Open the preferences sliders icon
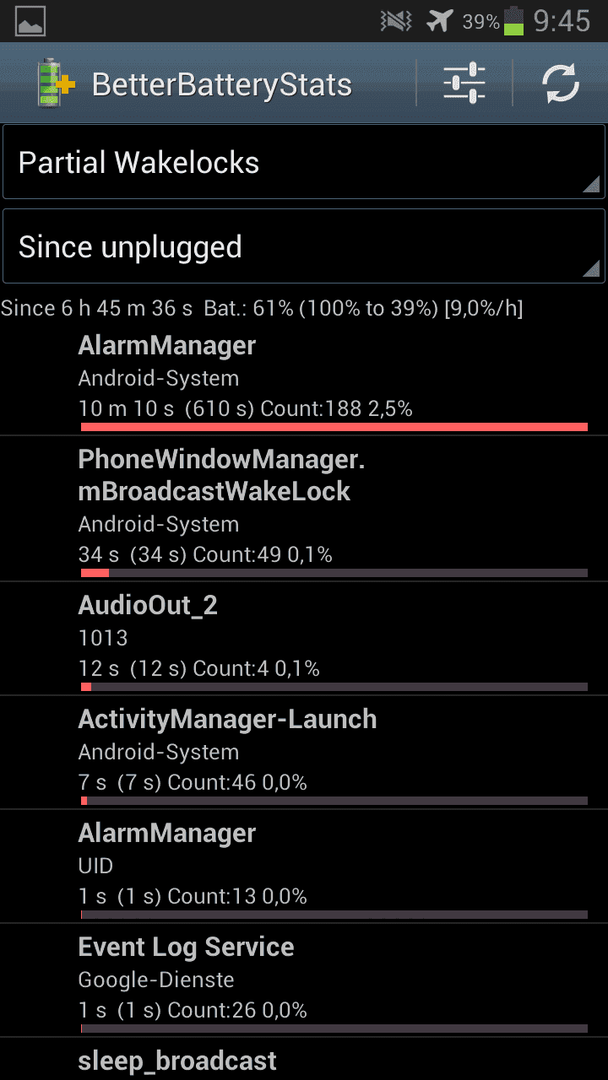Screen dimensions: 608x1080 click(464, 83)
